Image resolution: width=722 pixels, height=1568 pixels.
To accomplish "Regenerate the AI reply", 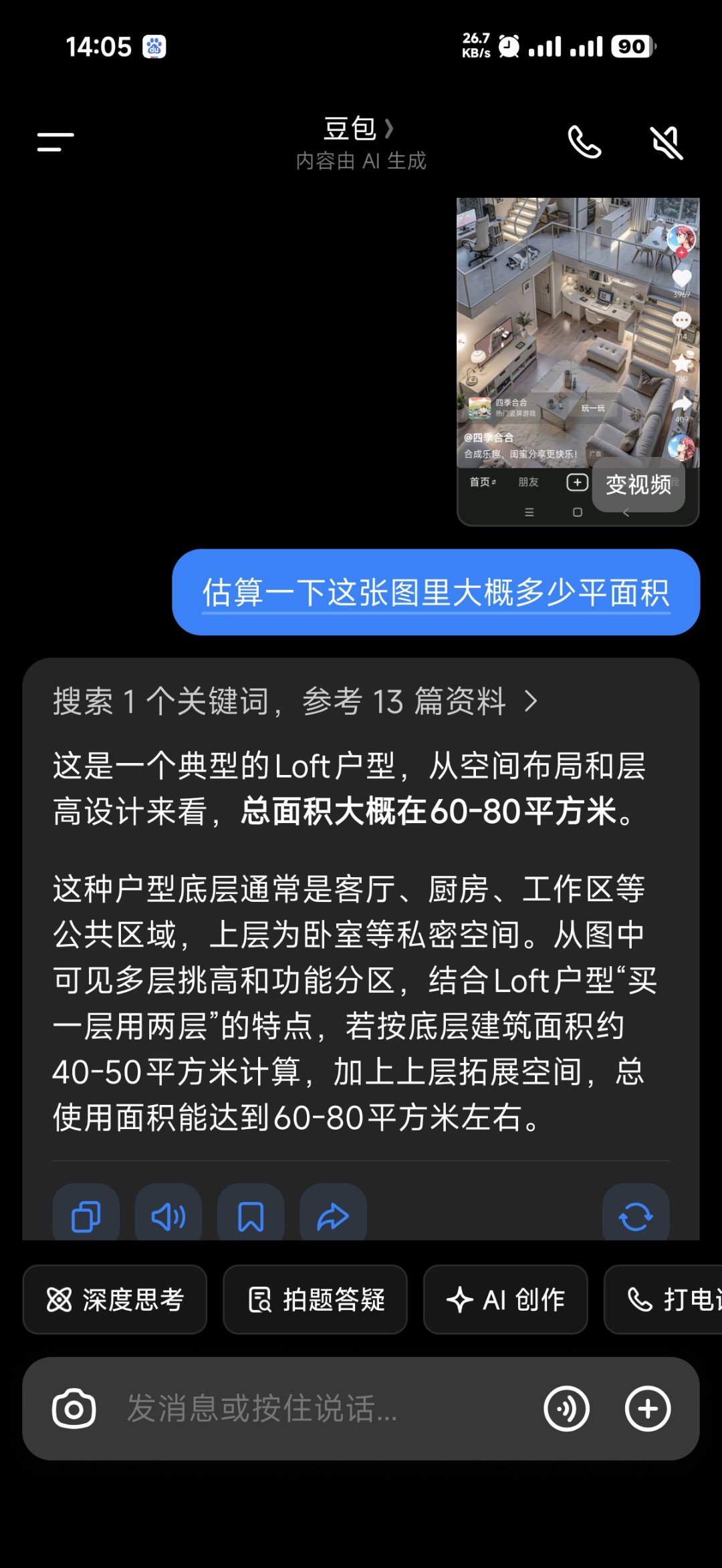I will point(636,1216).
